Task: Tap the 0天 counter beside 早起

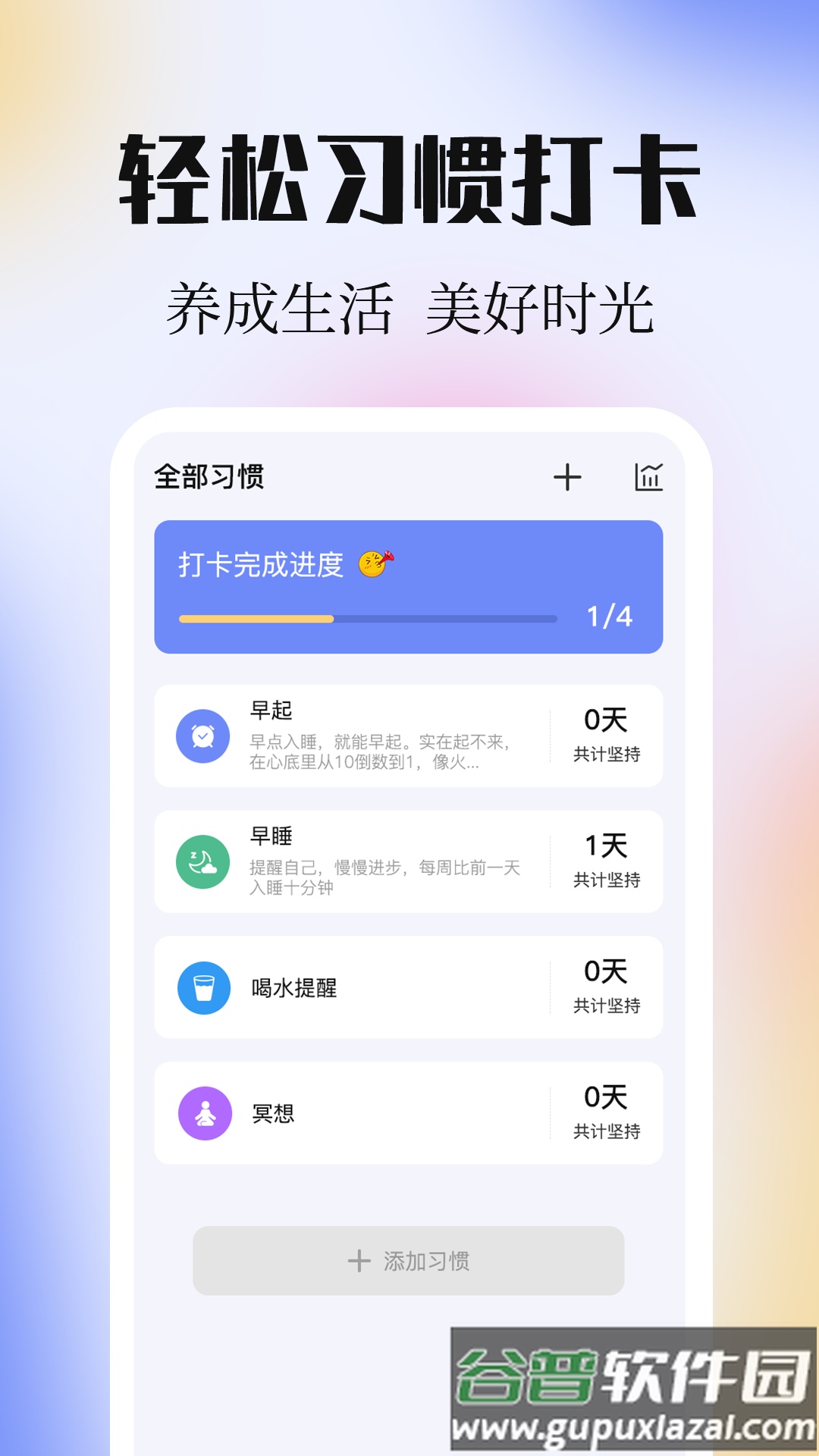Action: pyautogui.click(x=604, y=720)
